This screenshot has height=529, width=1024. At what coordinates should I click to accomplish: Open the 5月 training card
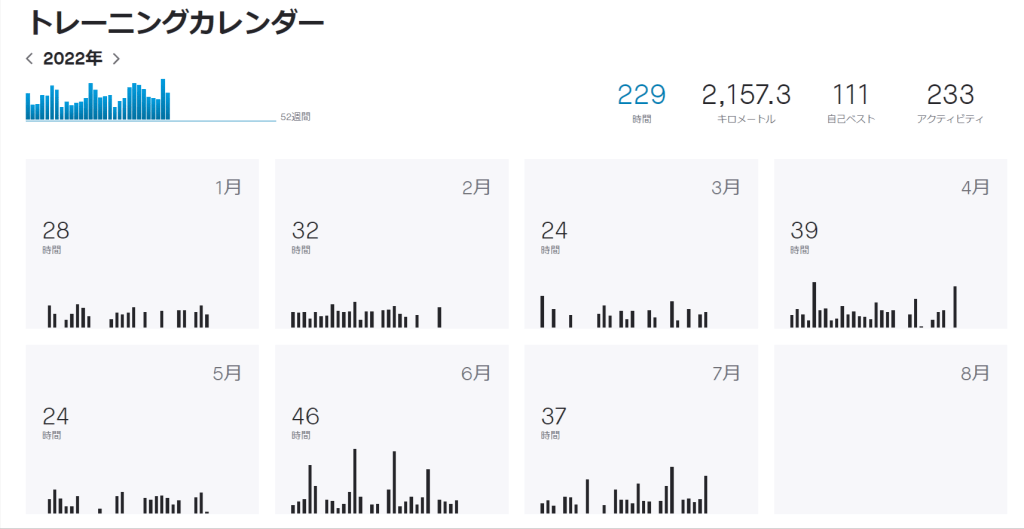pos(141,429)
